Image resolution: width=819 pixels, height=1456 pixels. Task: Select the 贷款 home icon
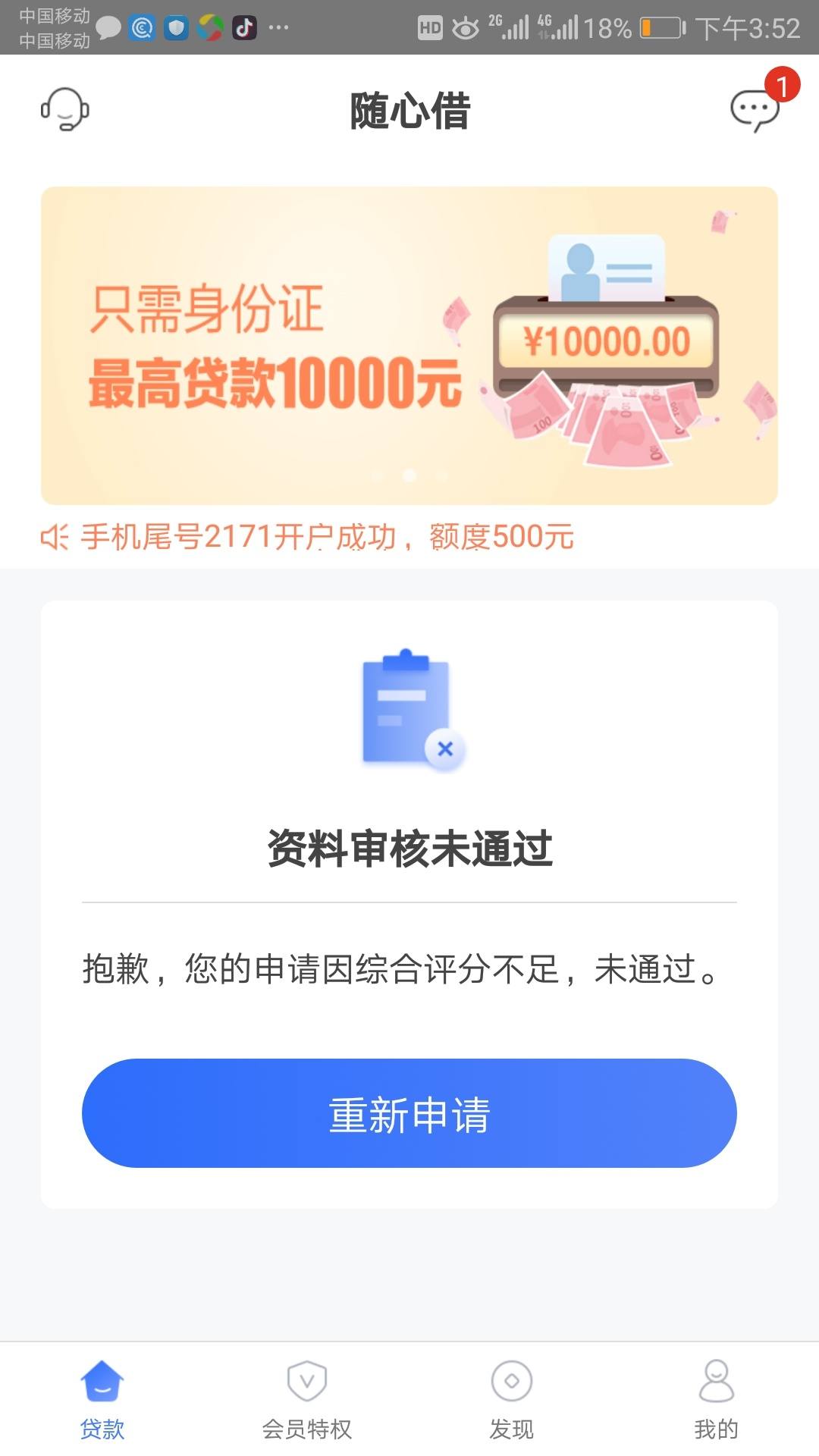coord(102,1382)
